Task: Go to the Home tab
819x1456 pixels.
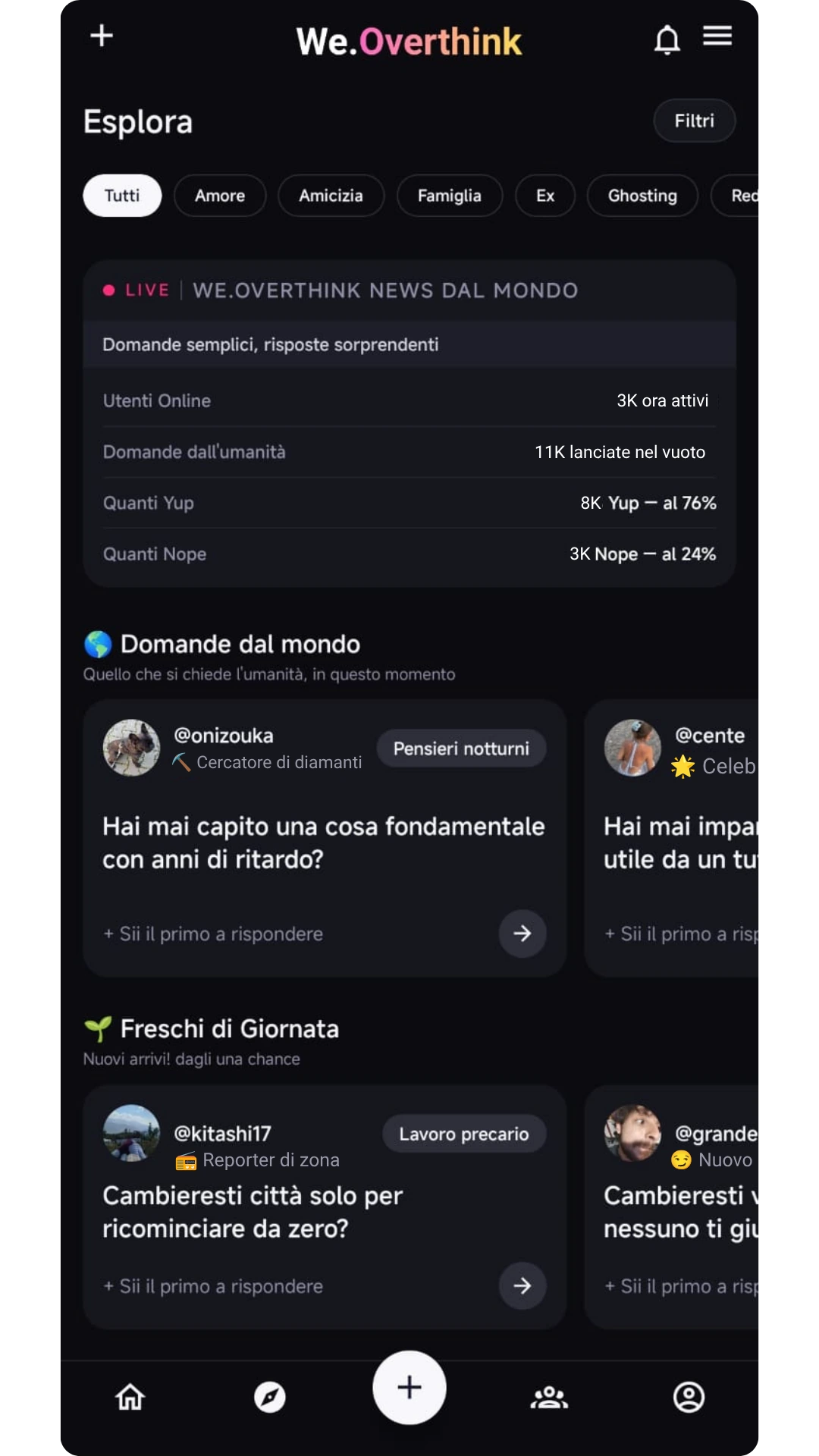Action: (130, 1397)
